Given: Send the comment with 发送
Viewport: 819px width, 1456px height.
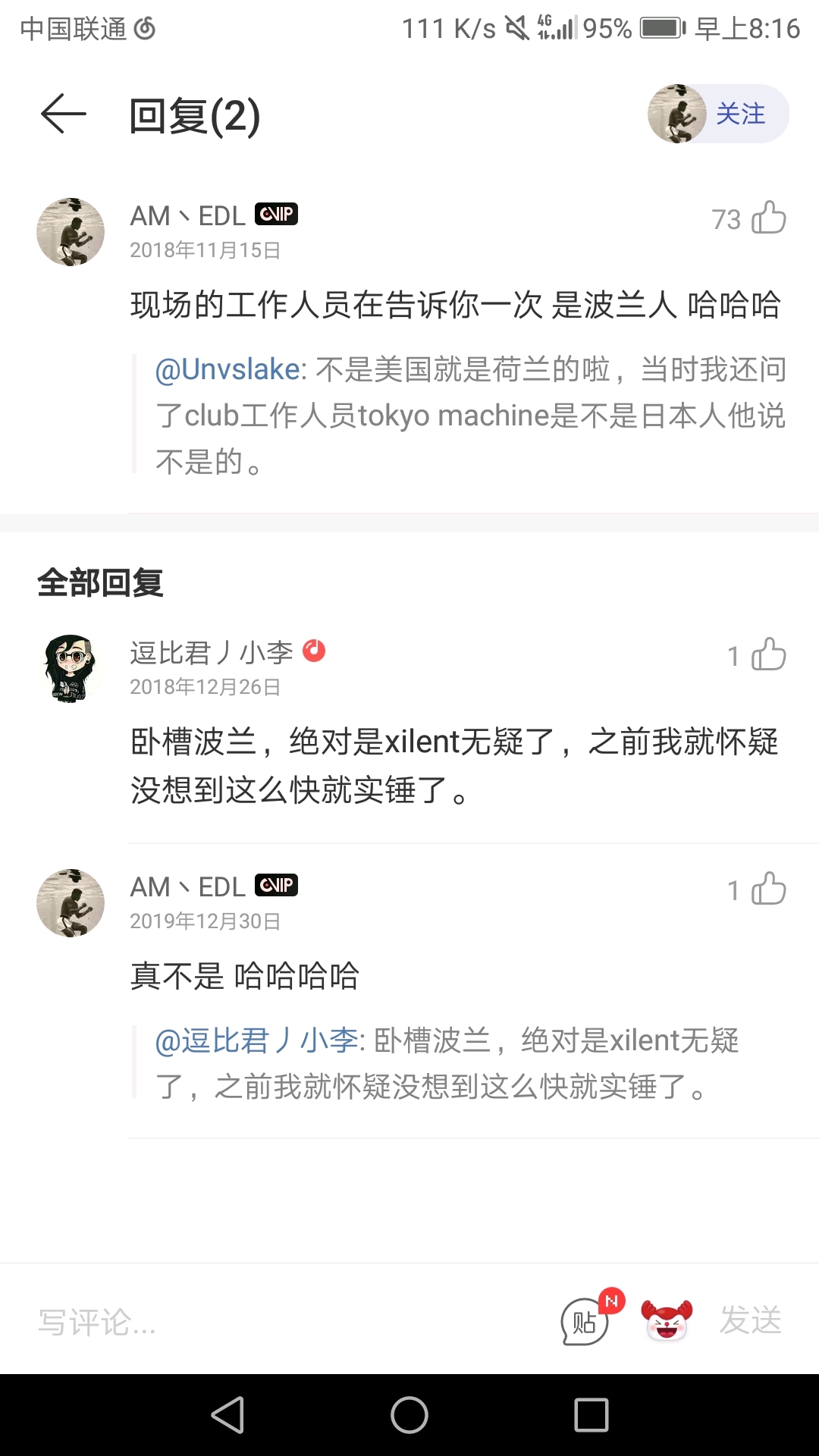Looking at the screenshot, I should coord(750,1320).
